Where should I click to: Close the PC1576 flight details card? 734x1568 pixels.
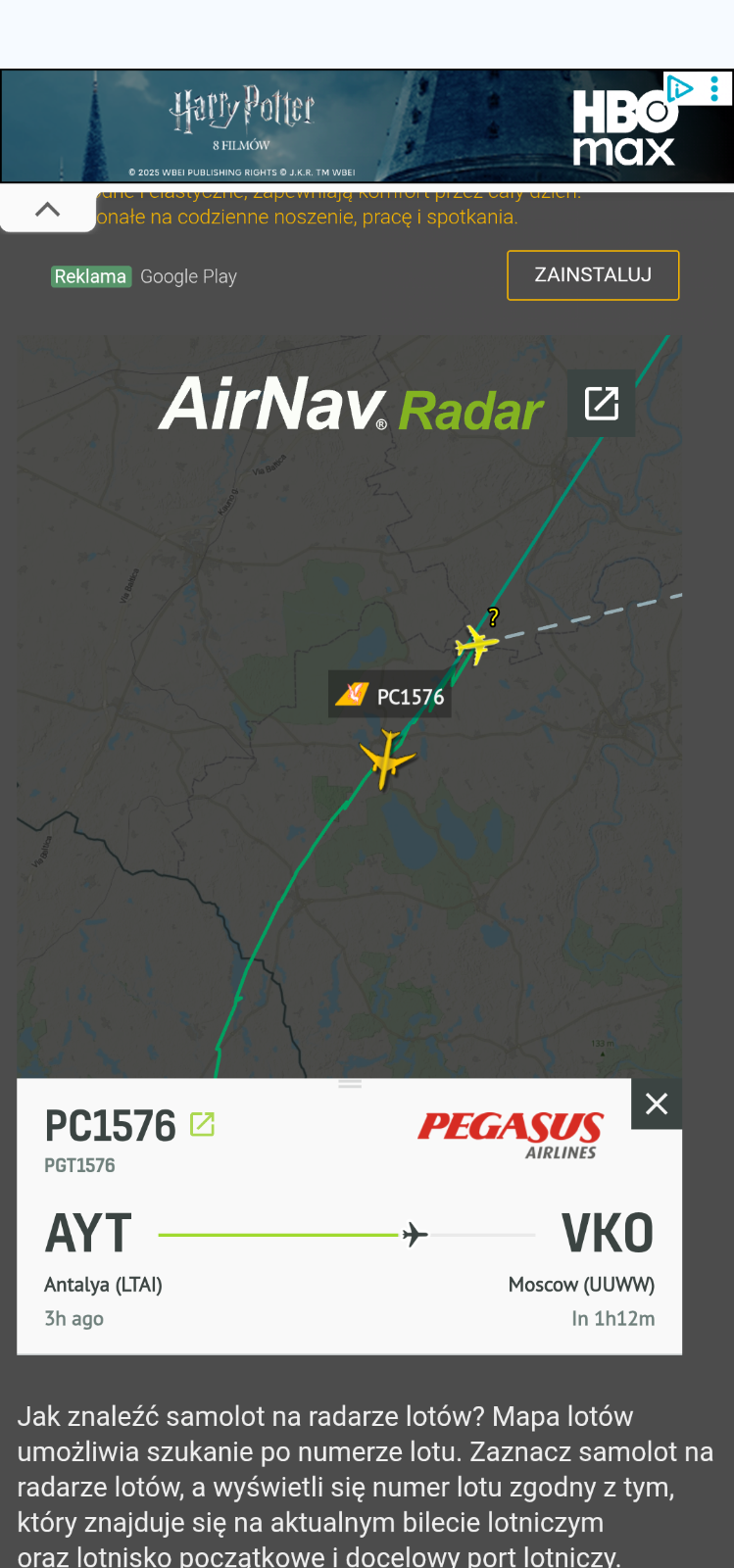[x=657, y=1103]
